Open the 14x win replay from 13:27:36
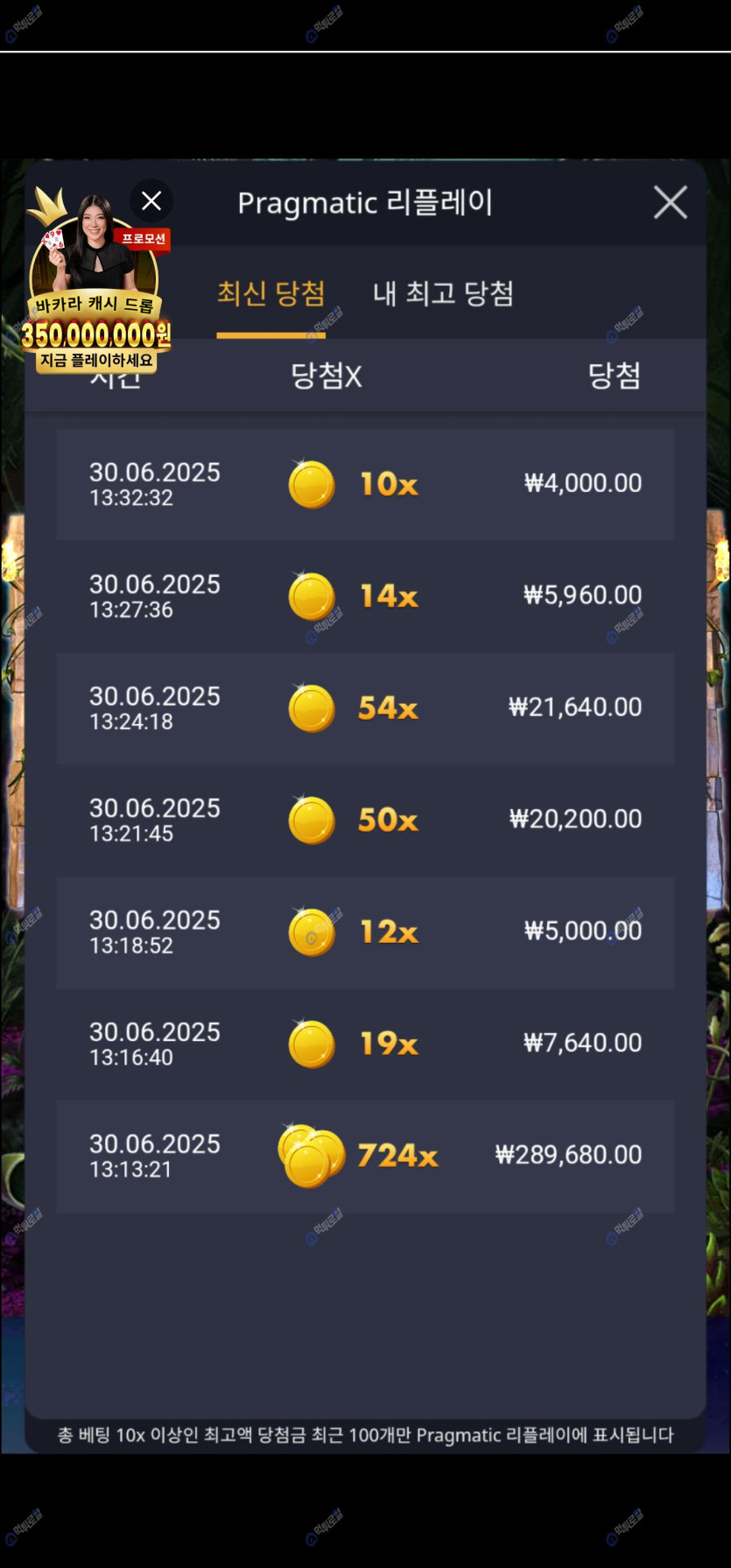Screen dimensions: 731x1568 tap(365, 596)
